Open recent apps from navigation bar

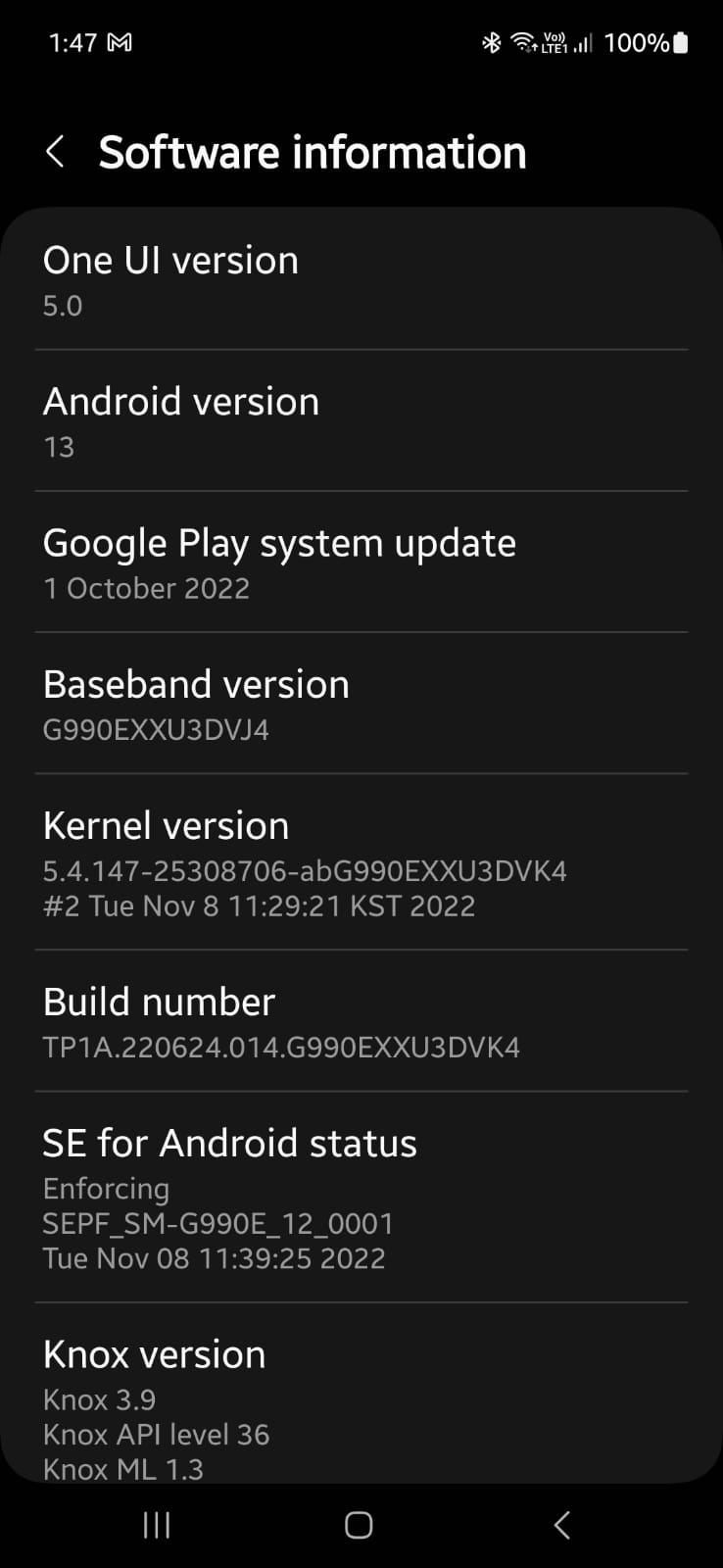click(157, 1525)
